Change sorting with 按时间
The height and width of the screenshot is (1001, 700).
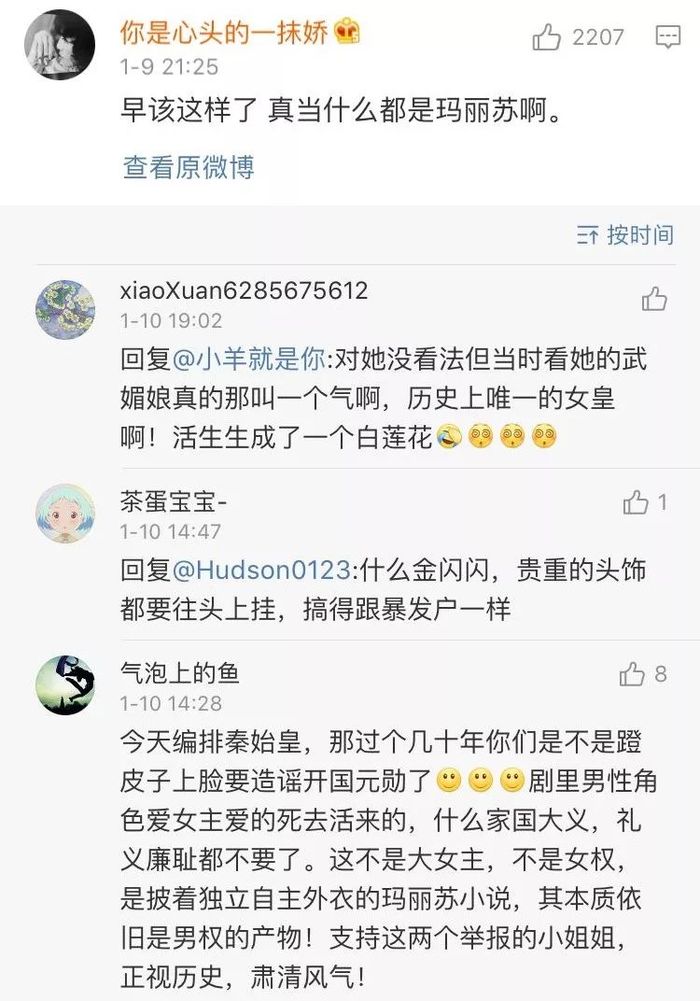[625, 235]
